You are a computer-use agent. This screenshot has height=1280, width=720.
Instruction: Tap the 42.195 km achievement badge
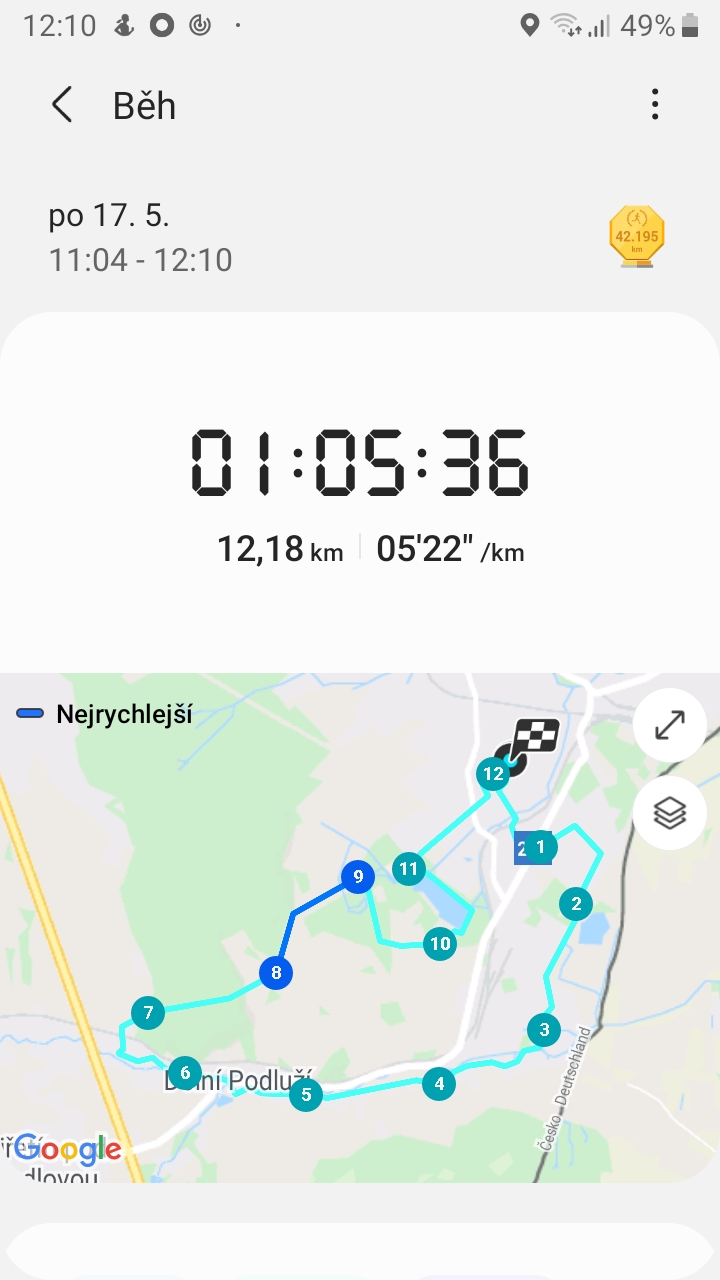point(637,236)
